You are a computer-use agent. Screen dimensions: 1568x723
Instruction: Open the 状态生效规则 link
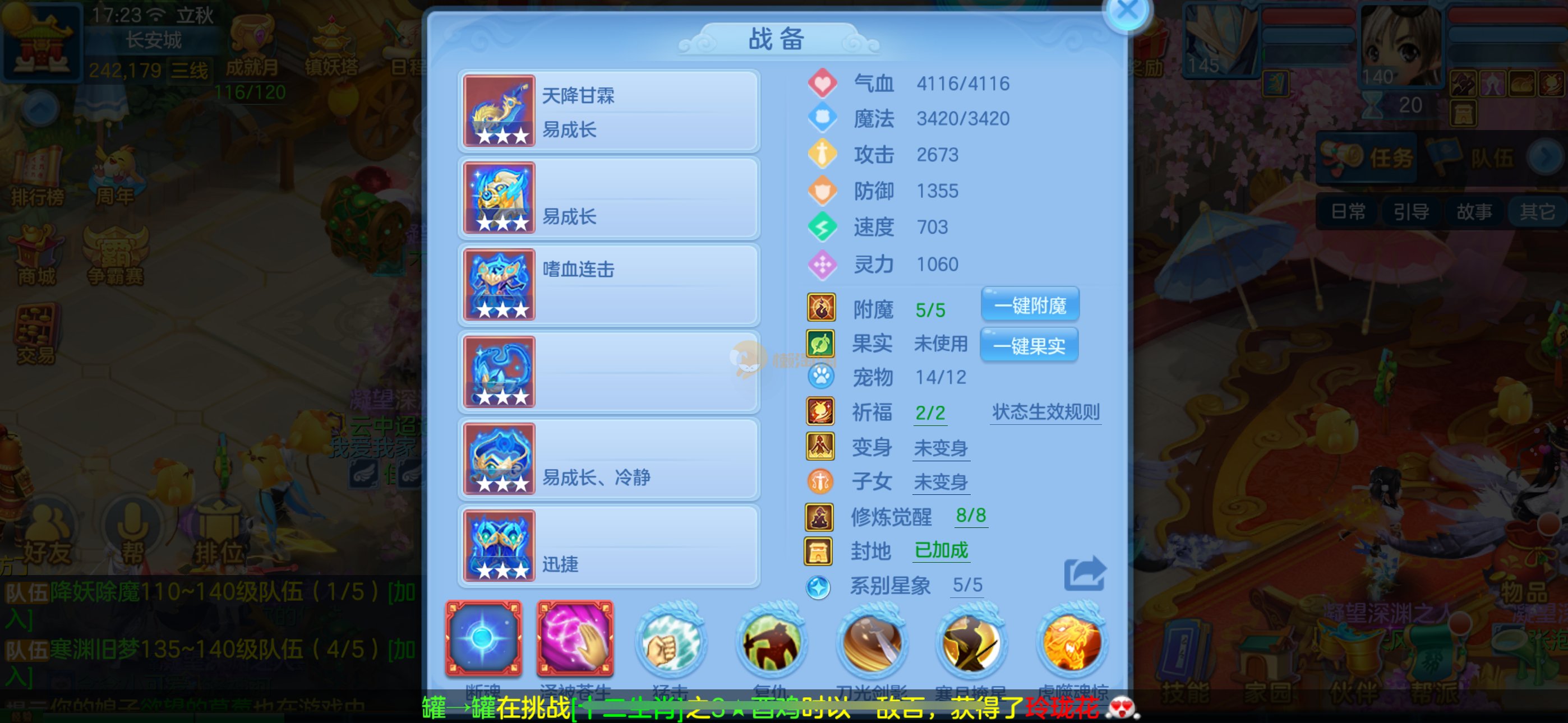tap(1045, 412)
